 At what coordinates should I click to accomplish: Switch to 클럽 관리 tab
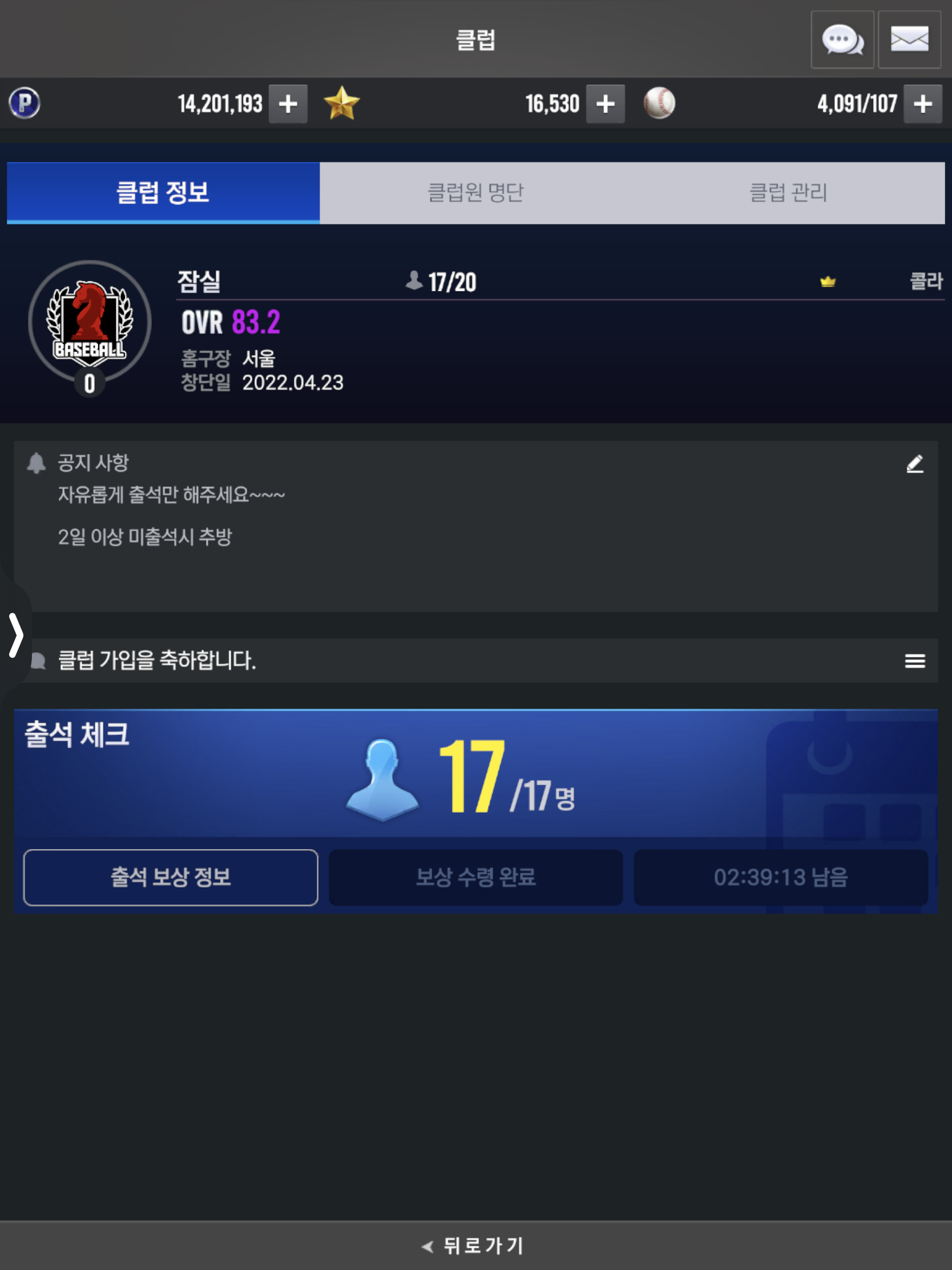click(788, 192)
